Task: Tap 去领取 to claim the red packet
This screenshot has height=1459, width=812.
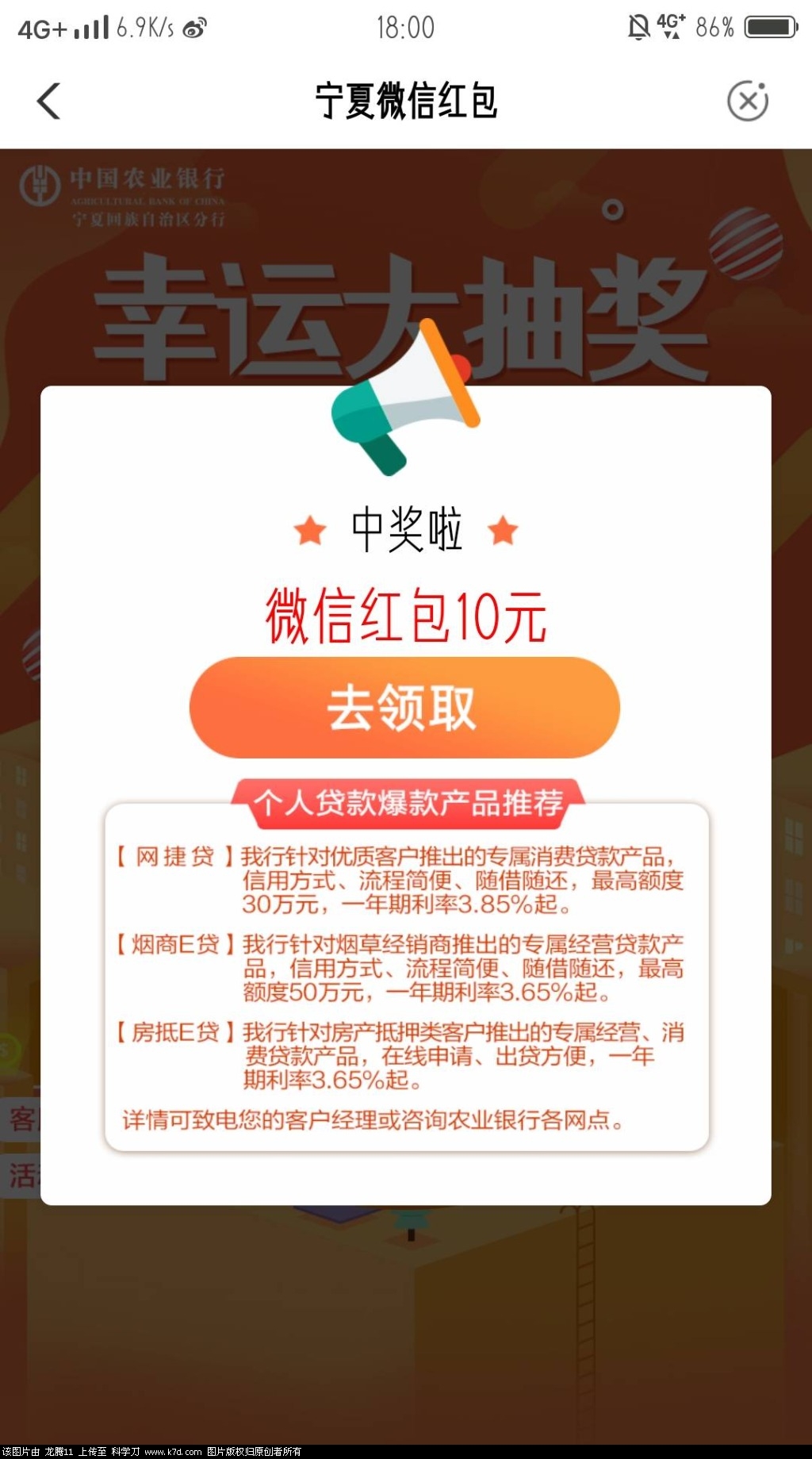Action: pos(404,707)
